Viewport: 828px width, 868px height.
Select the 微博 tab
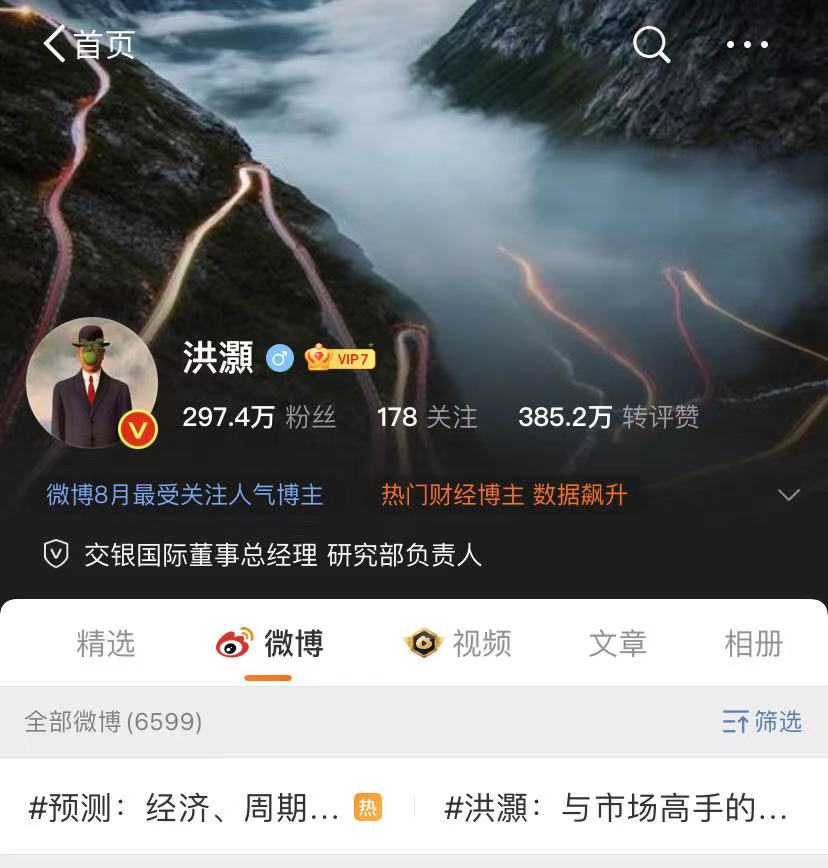pyautogui.click(x=270, y=644)
